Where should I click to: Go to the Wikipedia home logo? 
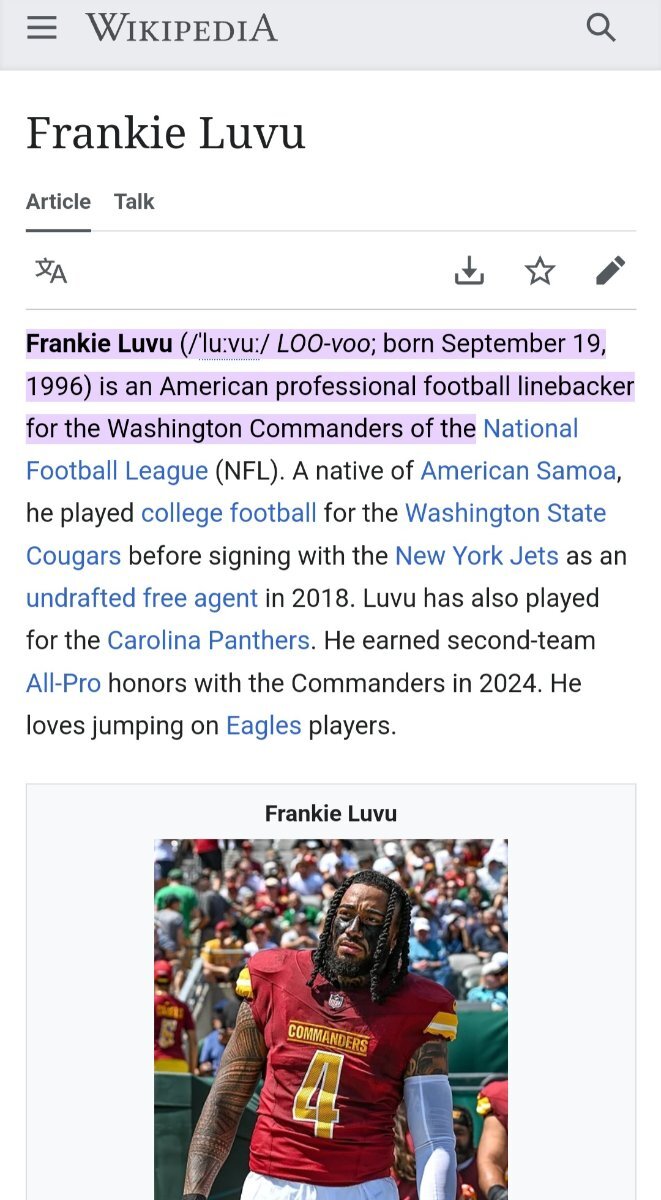(181, 28)
